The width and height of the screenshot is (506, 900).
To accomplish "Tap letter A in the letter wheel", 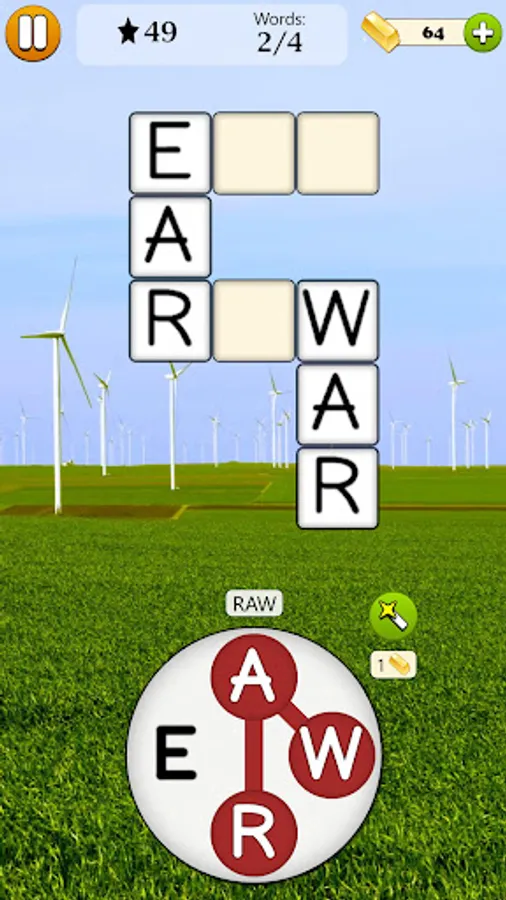I will (254, 677).
